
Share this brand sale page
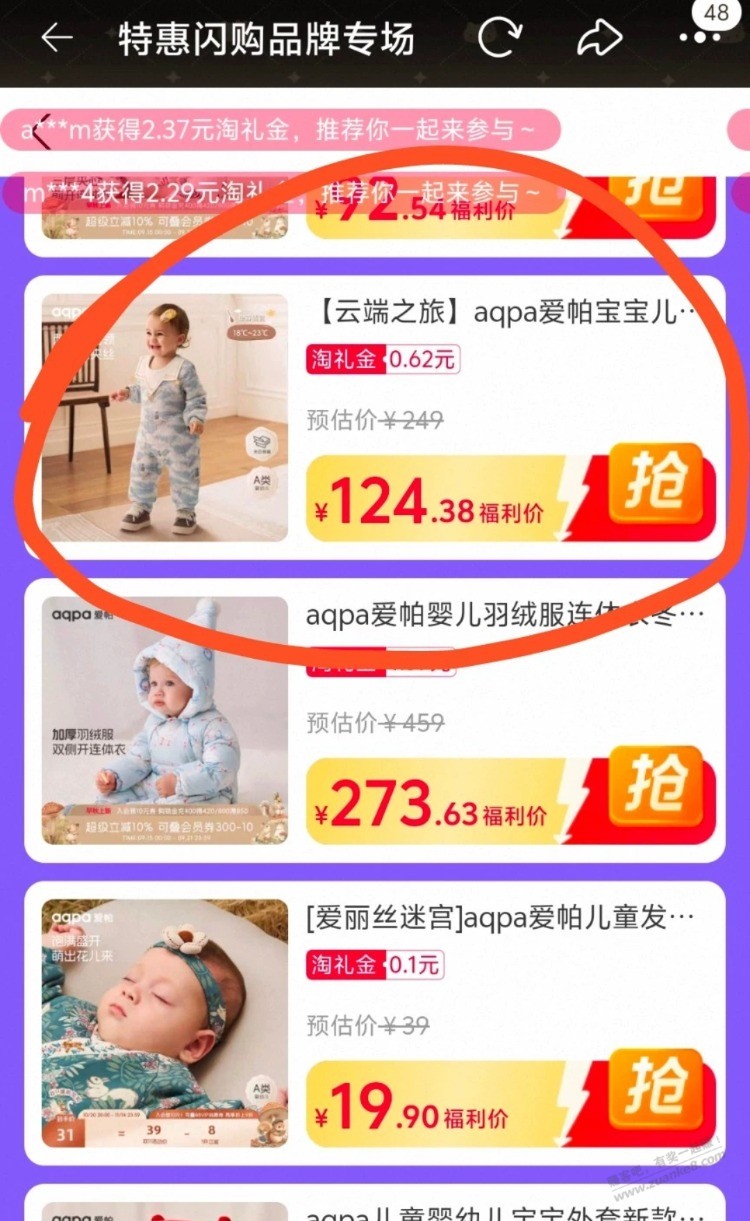[599, 39]
